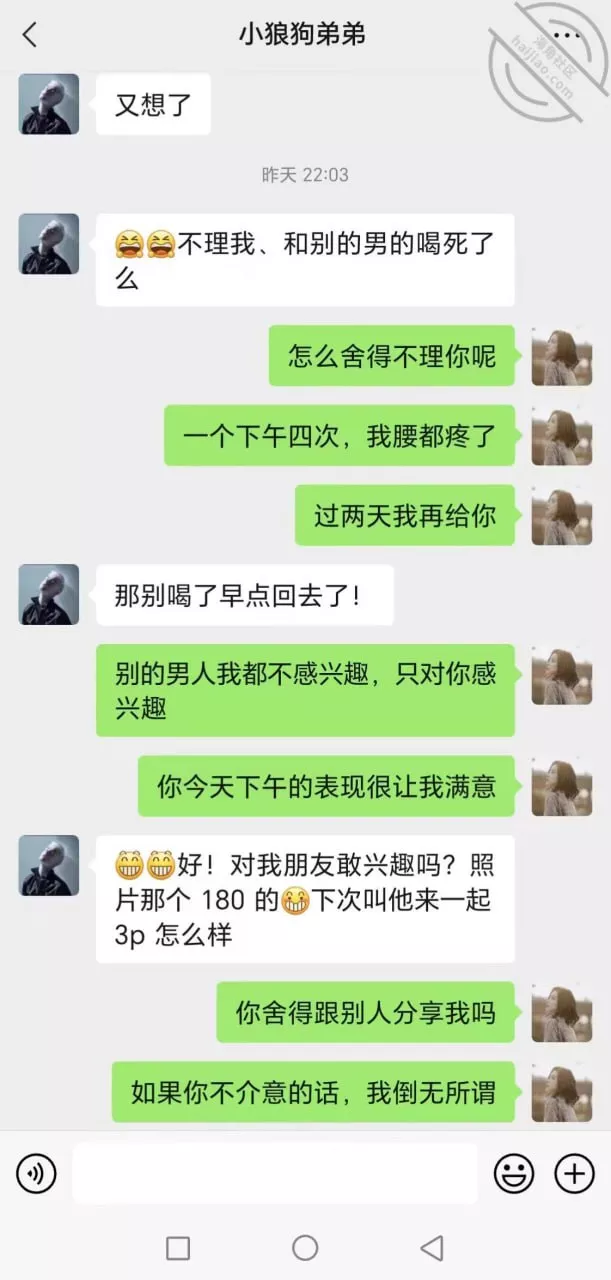Tap the system back triangle

432,1247
